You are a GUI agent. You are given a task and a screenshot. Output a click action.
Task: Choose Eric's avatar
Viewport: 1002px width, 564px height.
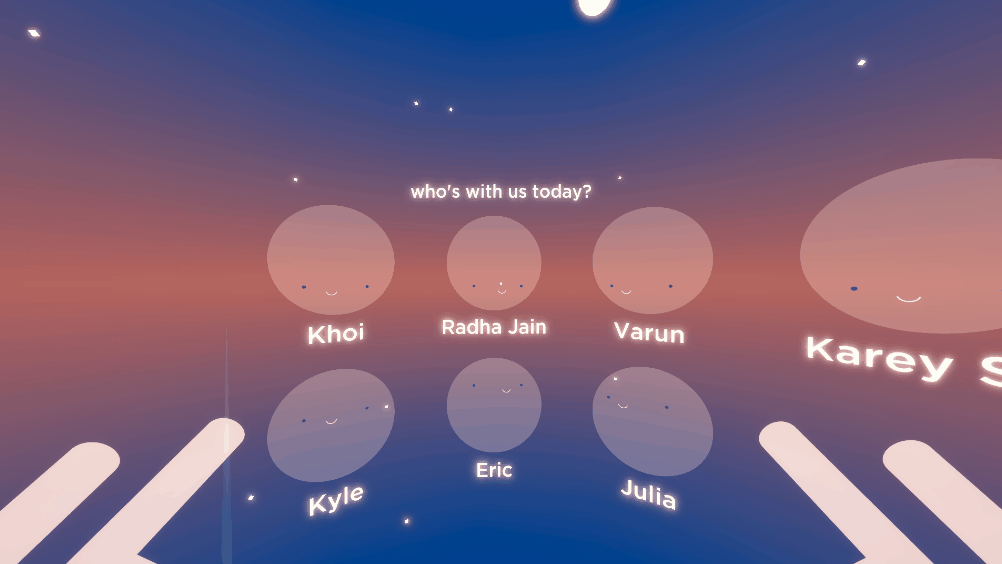[494, 404]
